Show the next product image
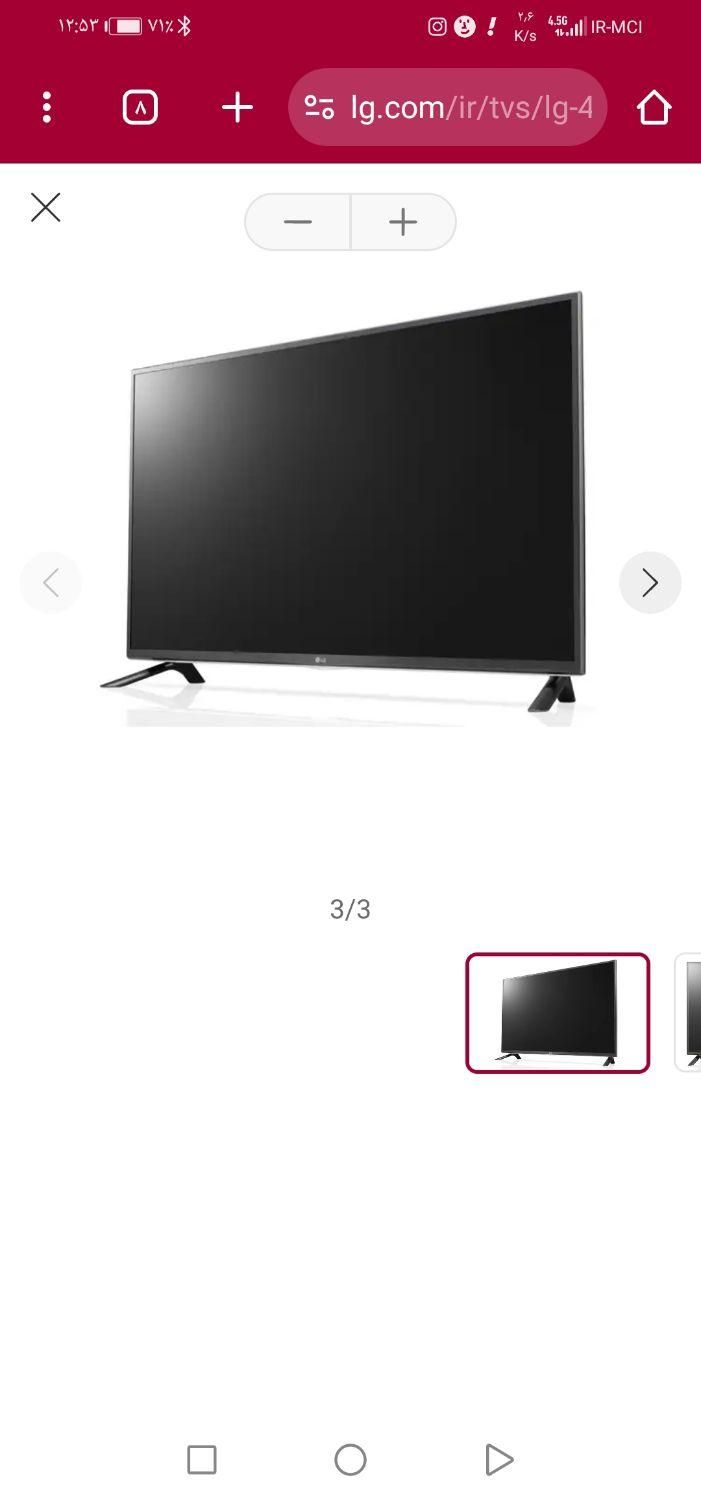This screenshot has height=1500, width=701. tap(650, 582)
